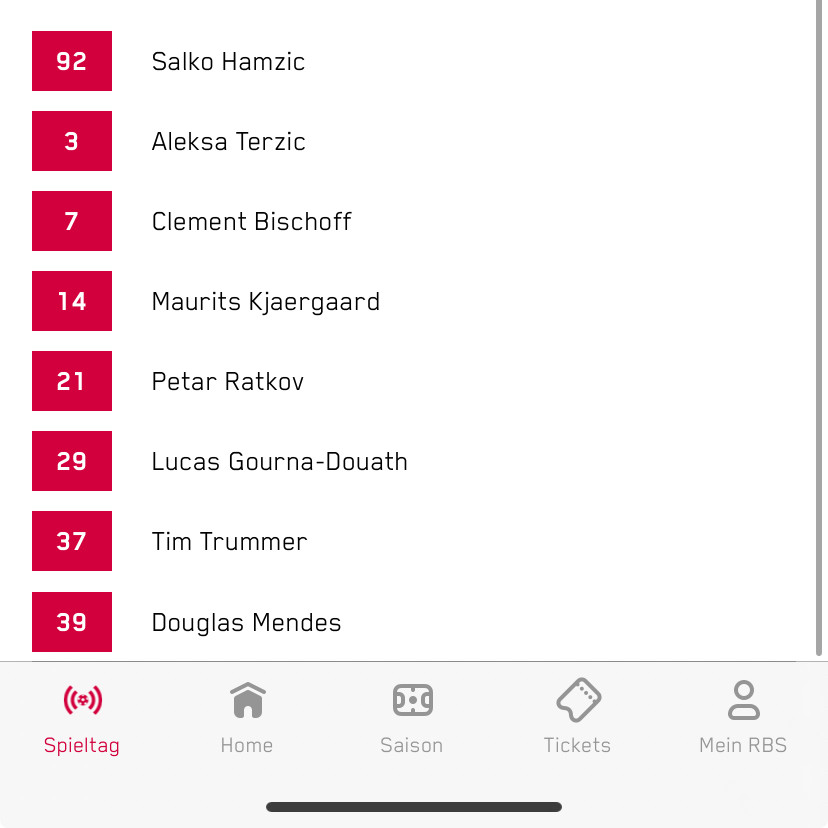The width and height of the screenshot is (828, 828).
Task: Go to the Home tab
Action: tap(247, 717)
